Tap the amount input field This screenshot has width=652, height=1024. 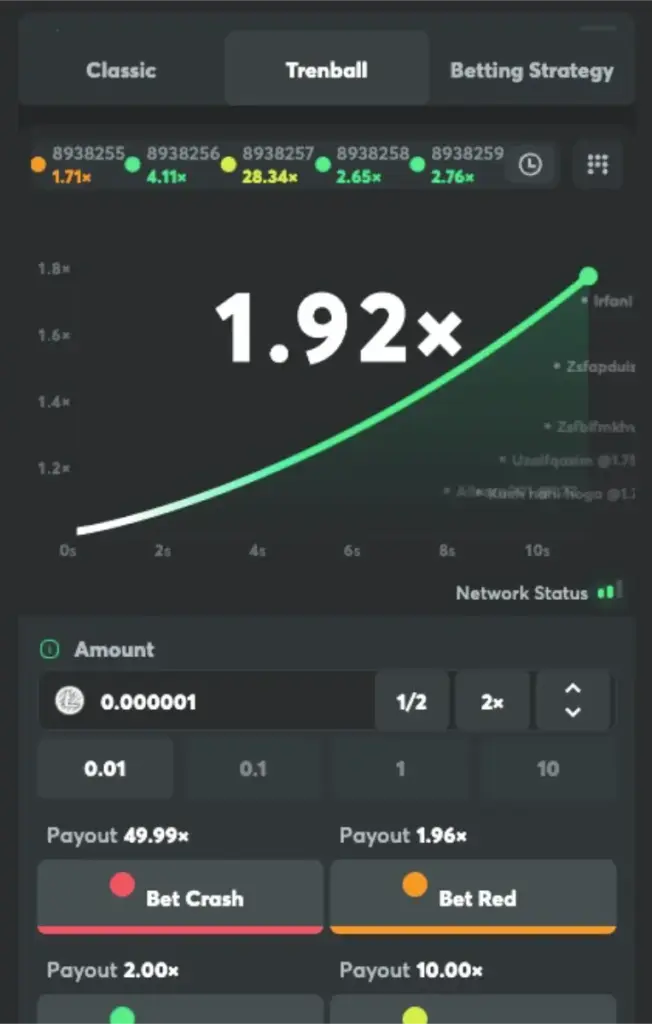230,702
